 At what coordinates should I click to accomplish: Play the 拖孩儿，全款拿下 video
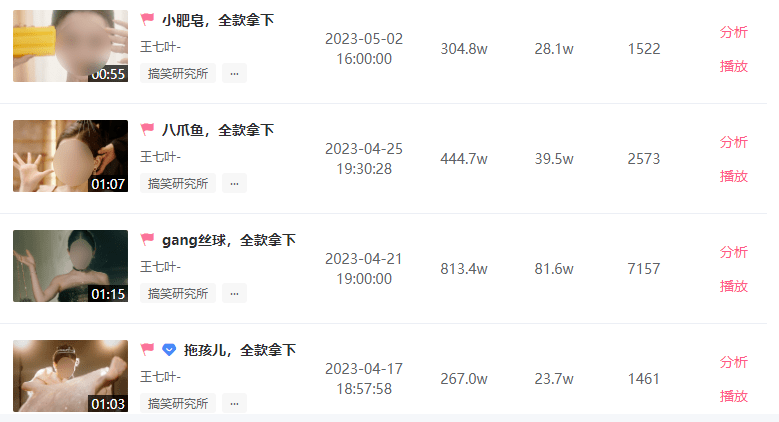[x=733, y=396]
